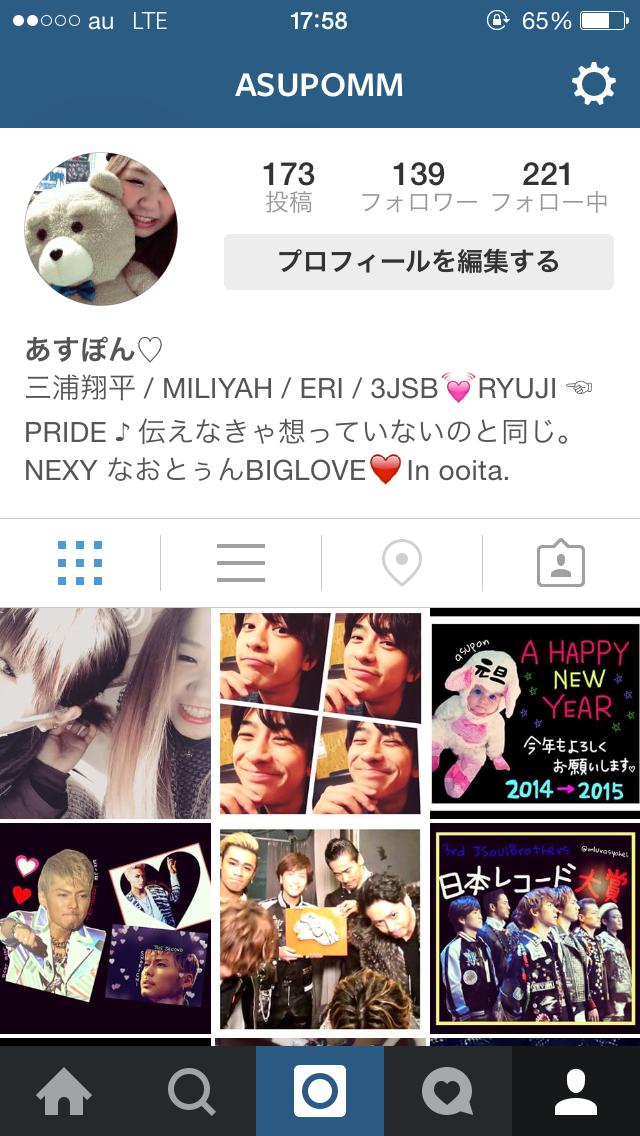Viewport: 640px width, 1136px height.
Task: Open the settings gear icon
Action: pyautogui.click(x=593, y=85)
